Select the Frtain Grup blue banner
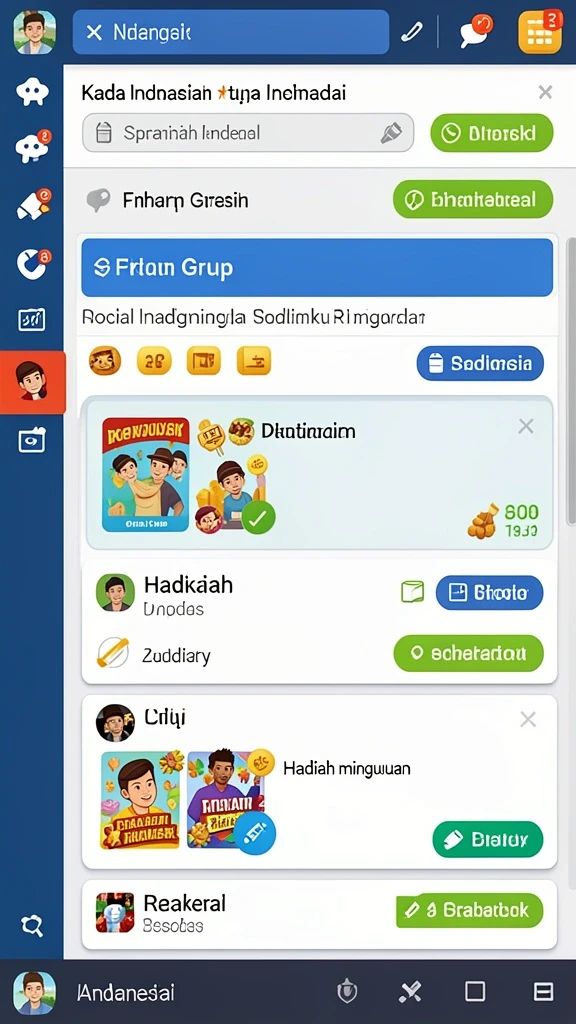Viewport: 576px width, 1024px height. 317,268
